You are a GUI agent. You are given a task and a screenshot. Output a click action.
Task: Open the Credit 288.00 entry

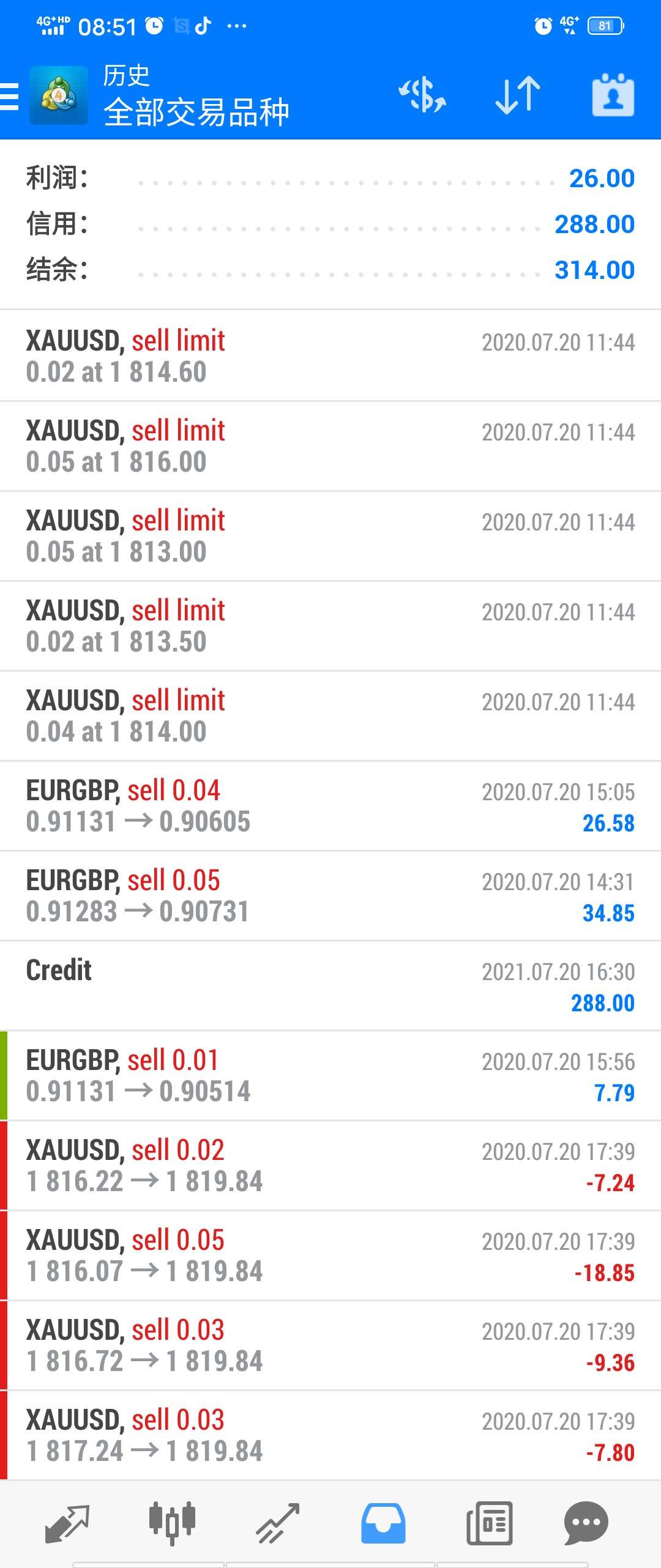(x=330, y=986)
